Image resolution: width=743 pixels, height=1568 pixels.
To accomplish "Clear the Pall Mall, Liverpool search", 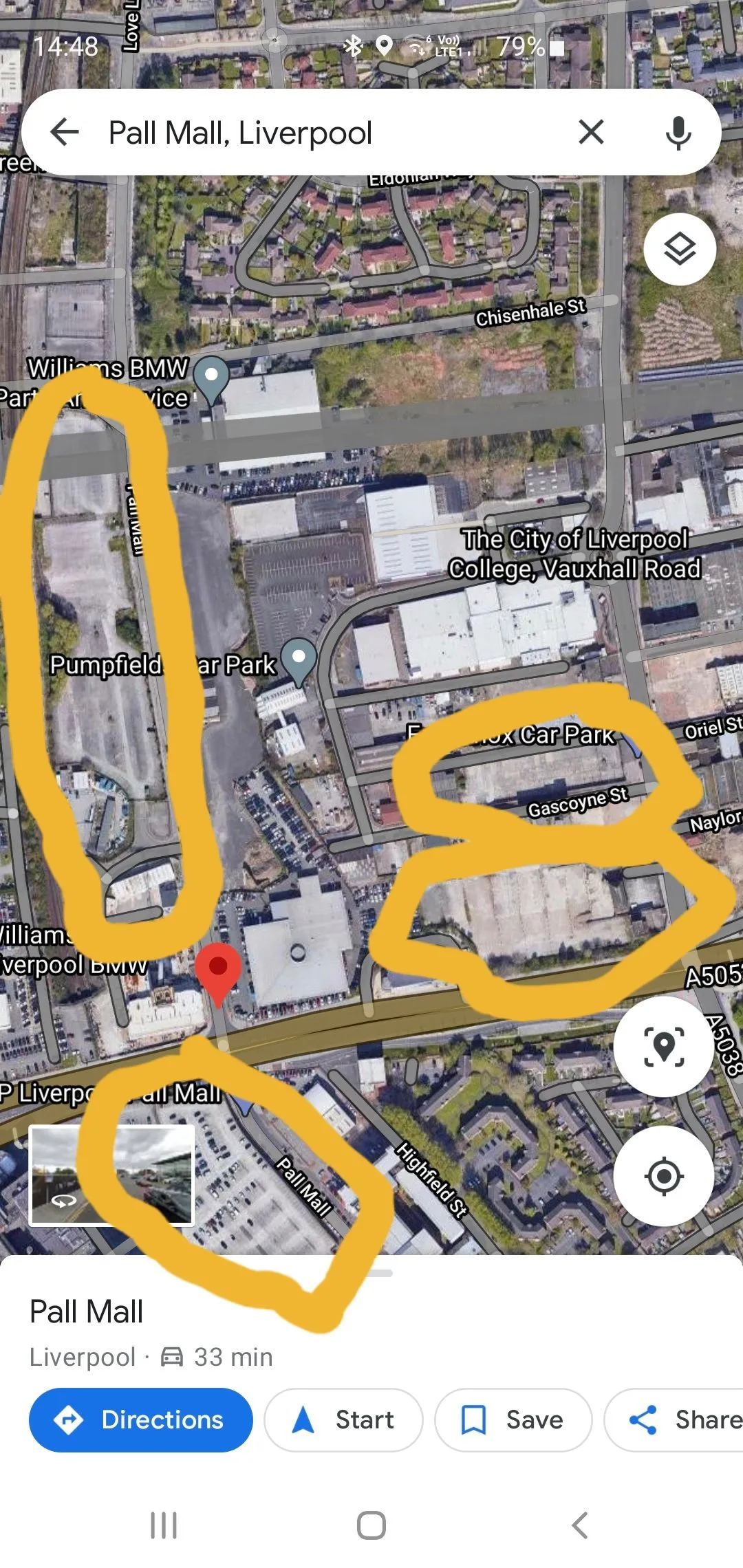I will pyautogui.click(x=591, y=132).
